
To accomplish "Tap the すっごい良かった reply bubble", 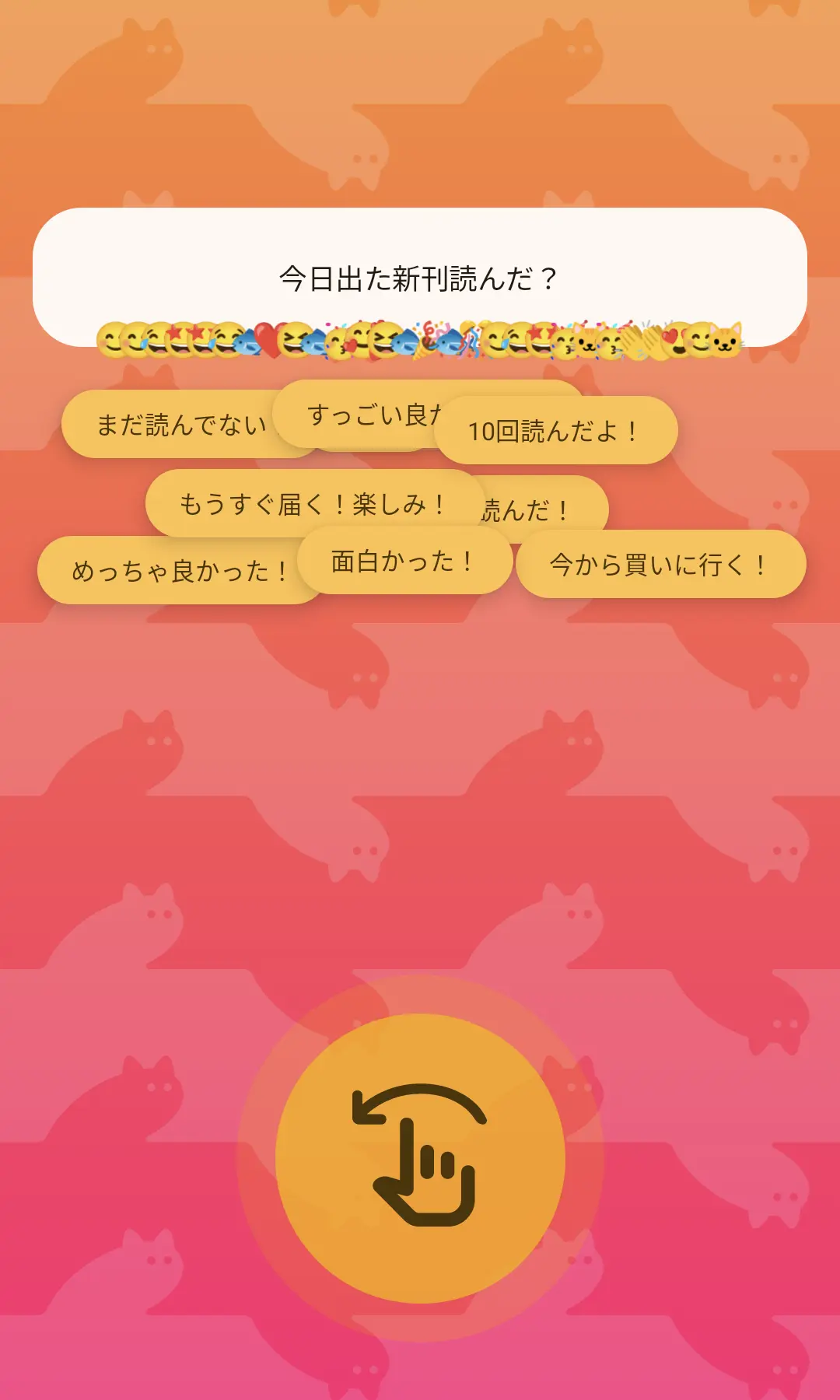I will (x=358, y=412).
